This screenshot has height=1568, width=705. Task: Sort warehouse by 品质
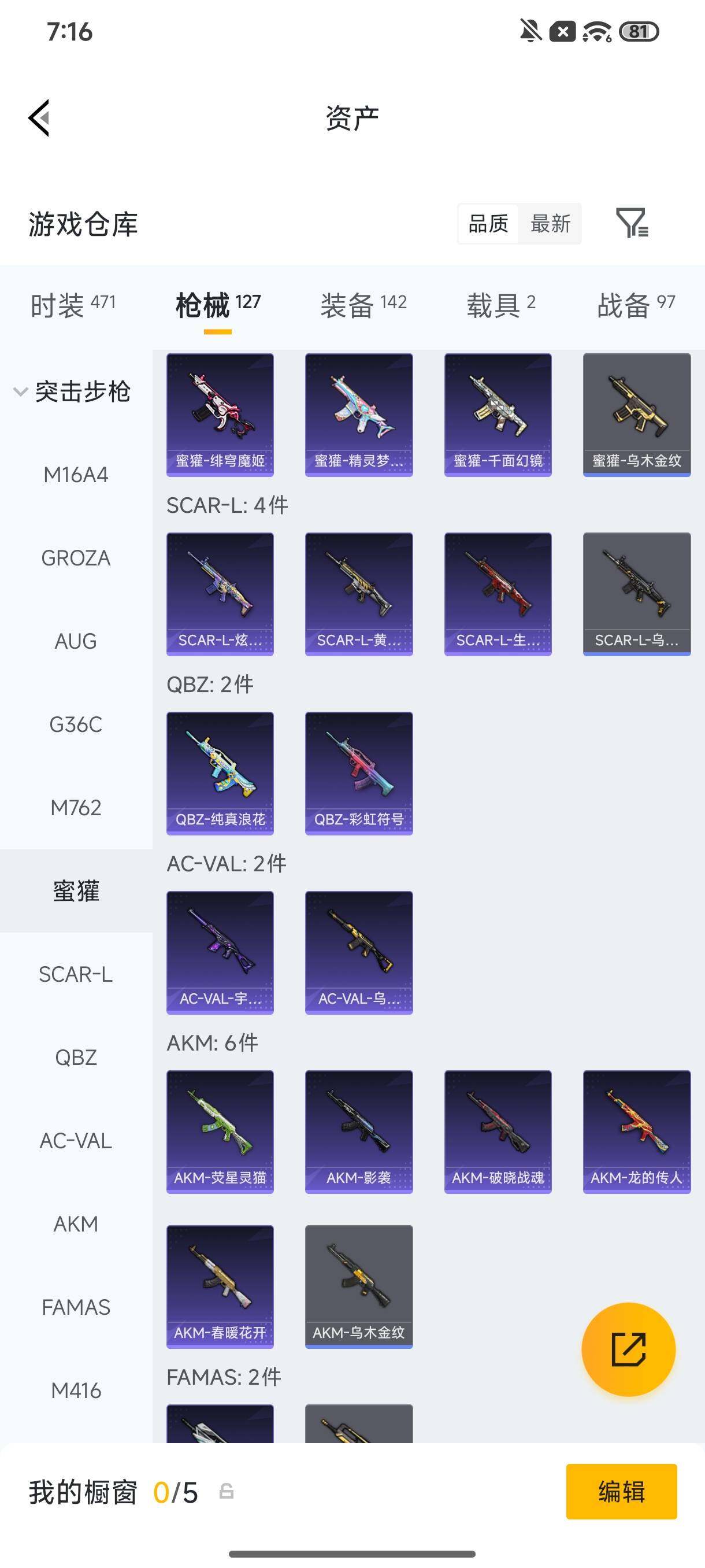[x=488, y=223]
